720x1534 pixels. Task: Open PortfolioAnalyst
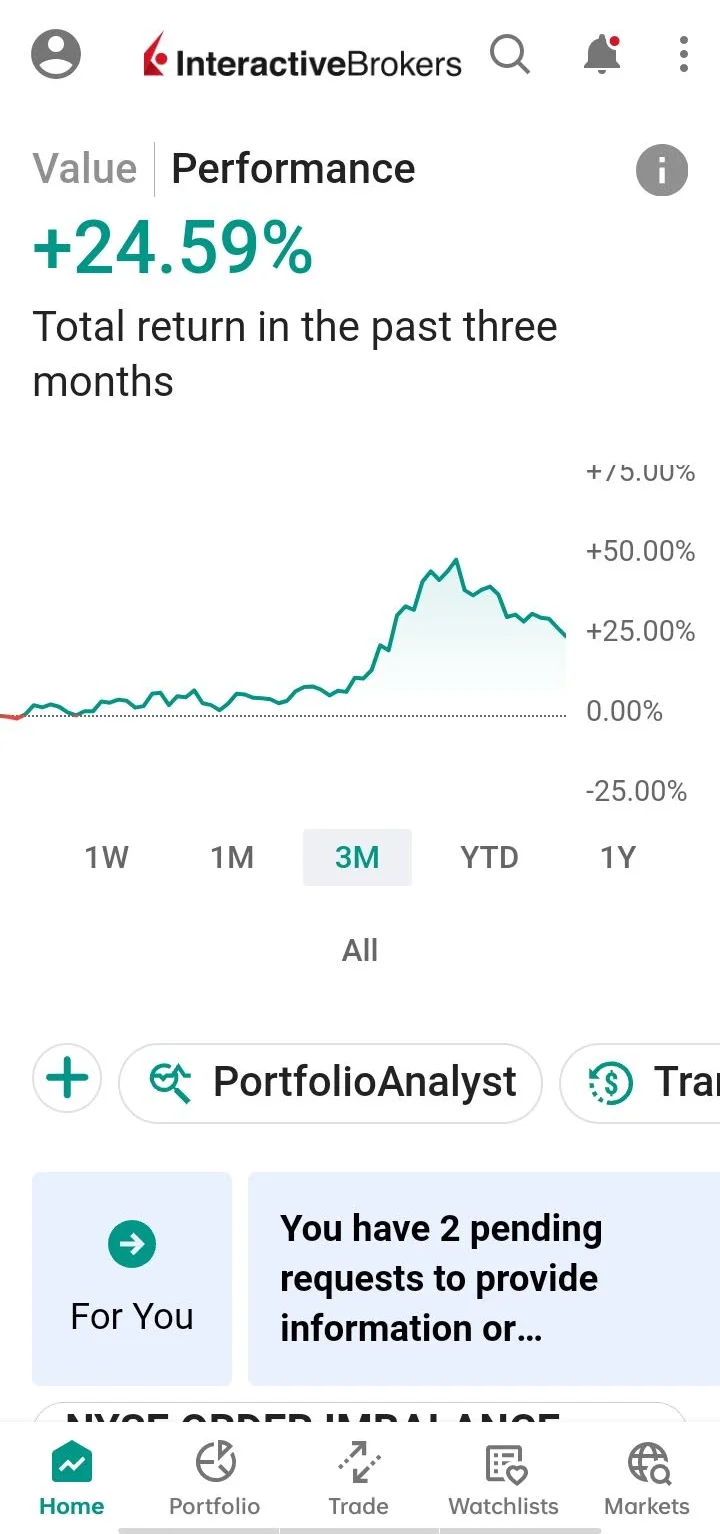330,1082
